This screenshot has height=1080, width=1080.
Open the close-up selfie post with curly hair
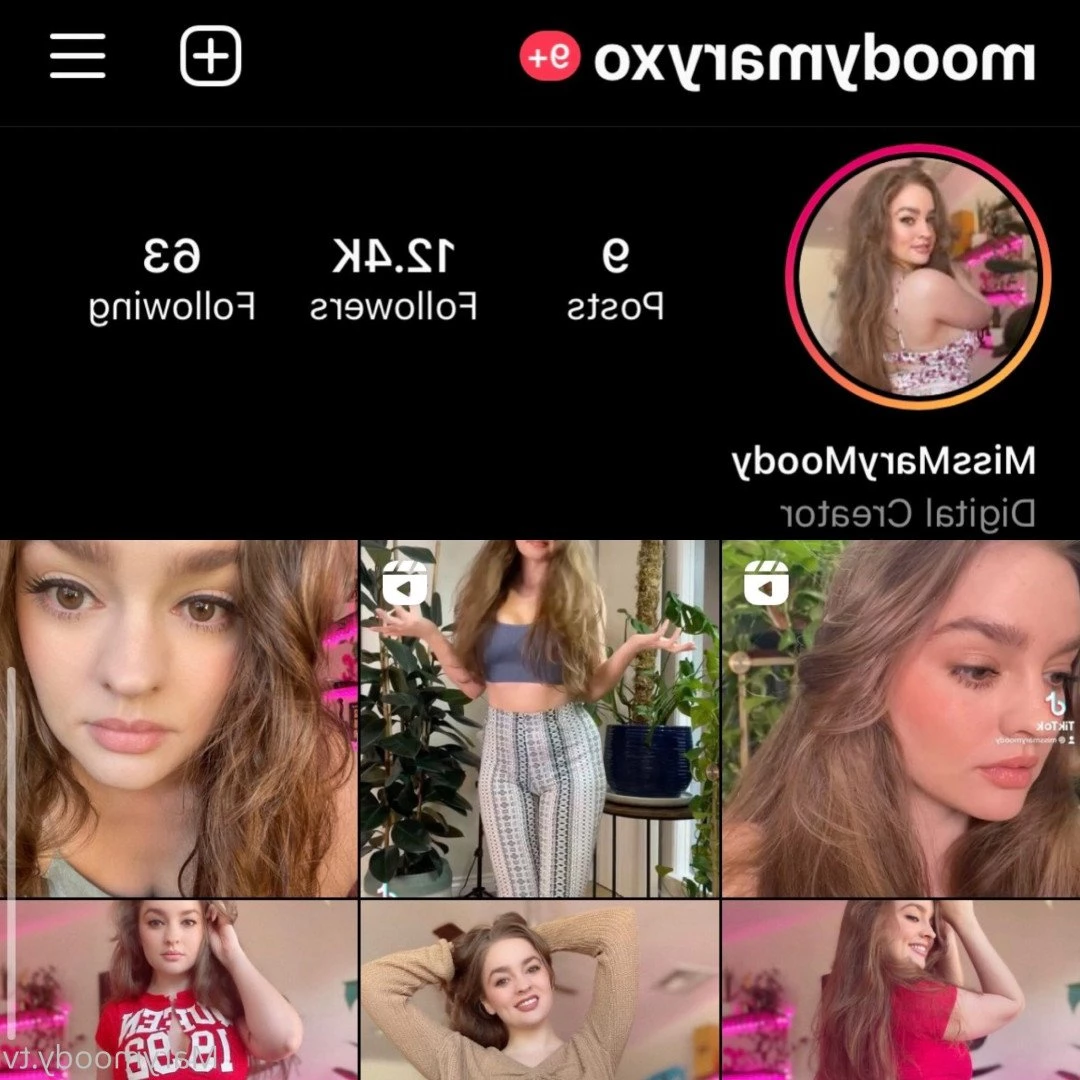[178, 718]
